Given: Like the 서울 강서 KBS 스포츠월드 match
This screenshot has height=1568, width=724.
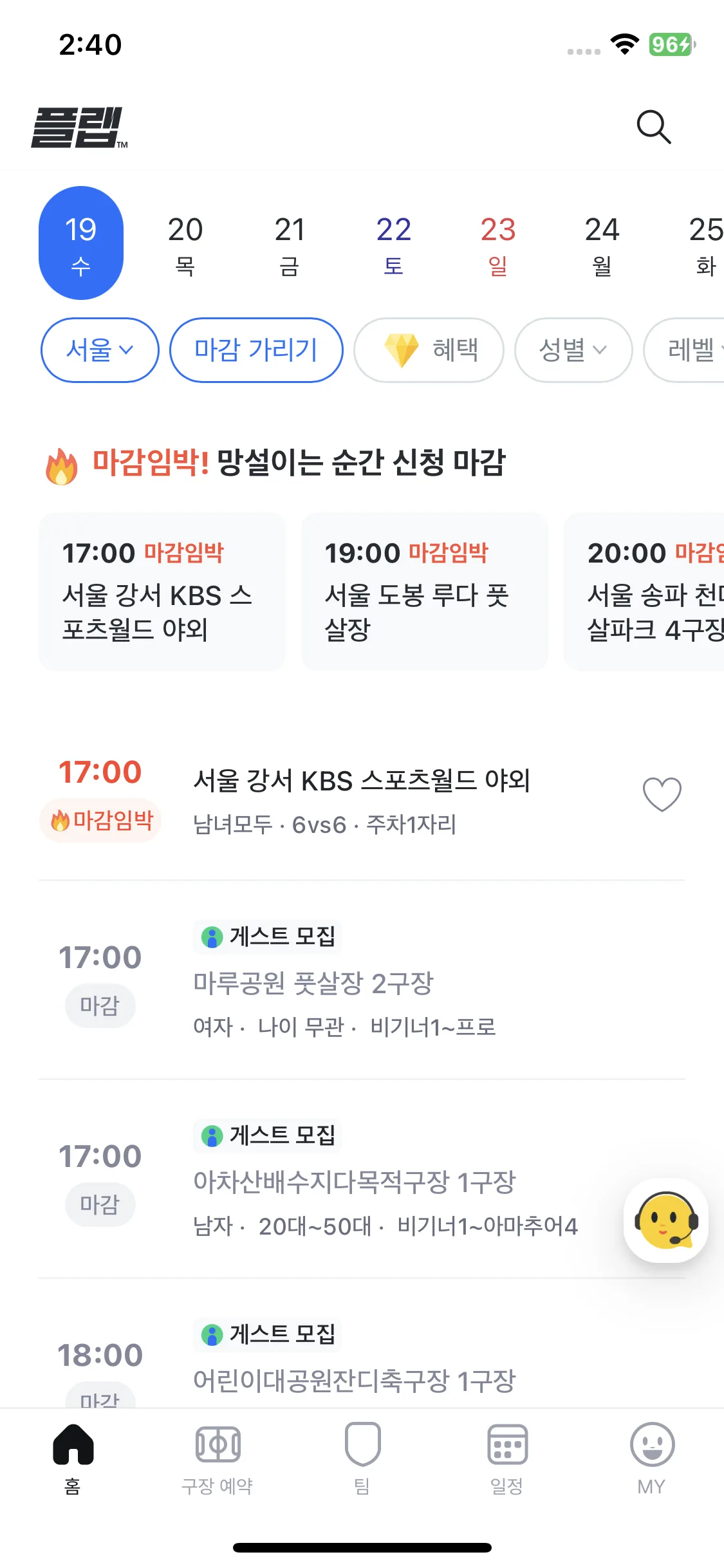Looking at the screenshot, I should pos(662,794).
